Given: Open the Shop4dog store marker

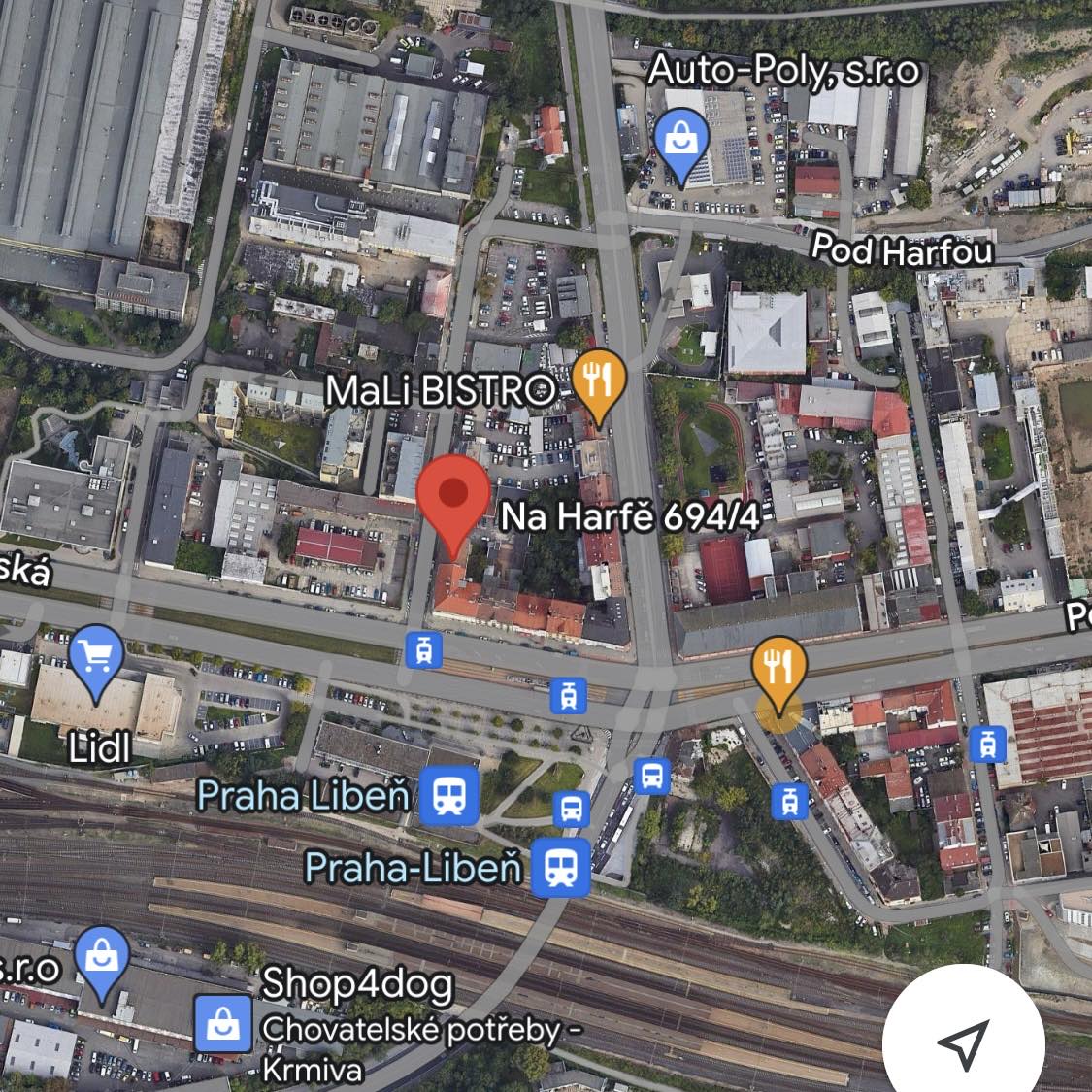Looking at the screenshot, I should point(223,1023).
